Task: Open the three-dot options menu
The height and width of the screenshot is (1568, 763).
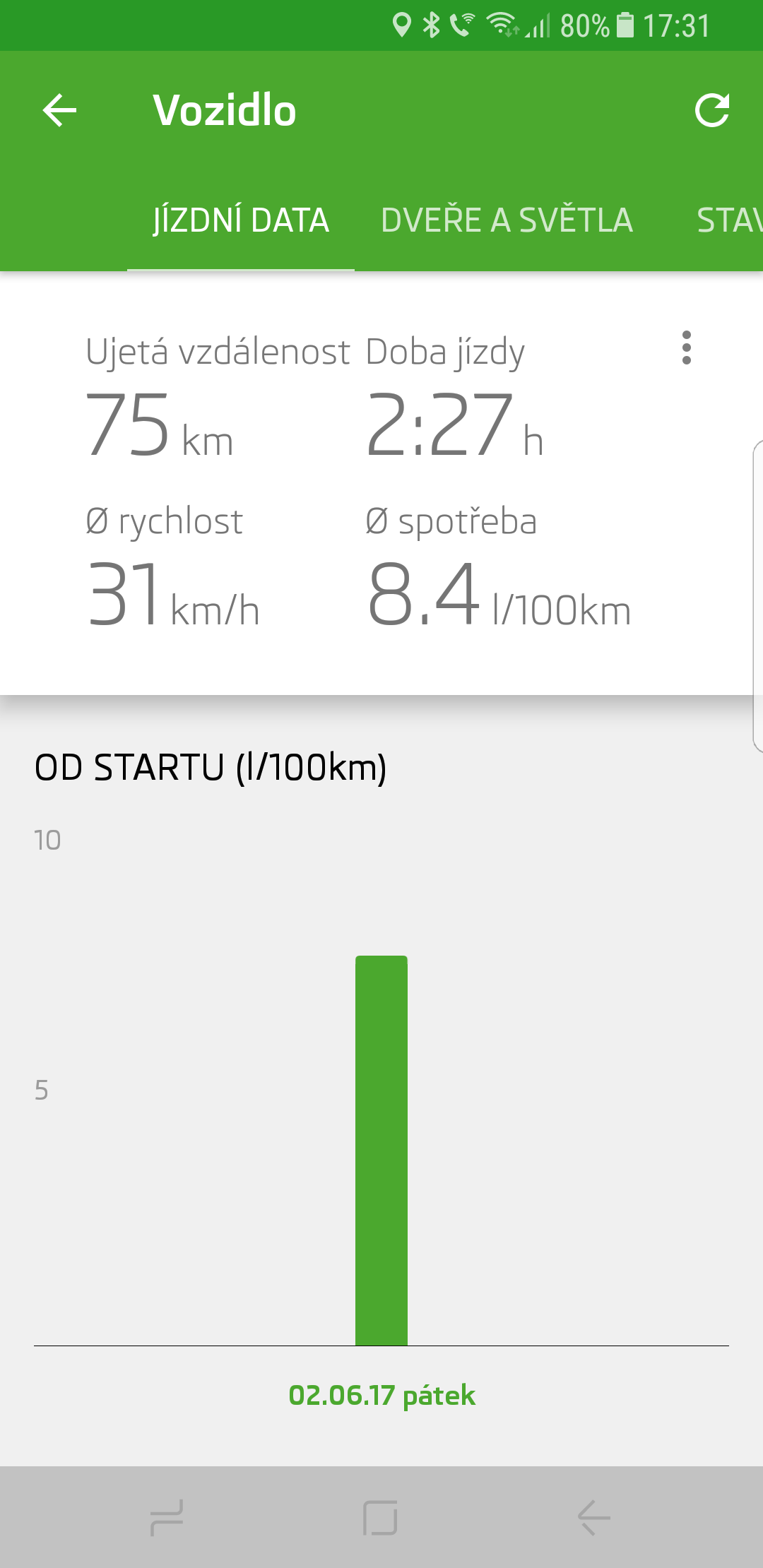Action: pyautogui.click(x=686, y=348)
